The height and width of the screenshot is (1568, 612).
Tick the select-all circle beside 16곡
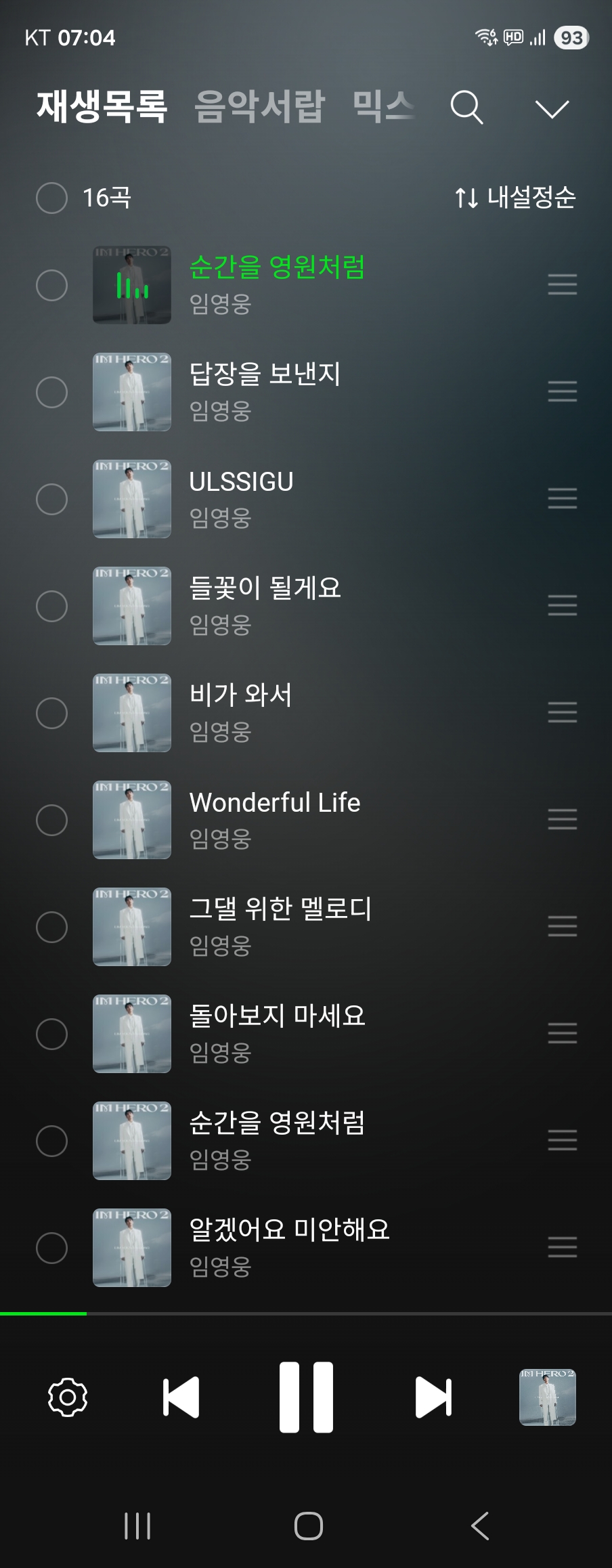click(51, 198)
